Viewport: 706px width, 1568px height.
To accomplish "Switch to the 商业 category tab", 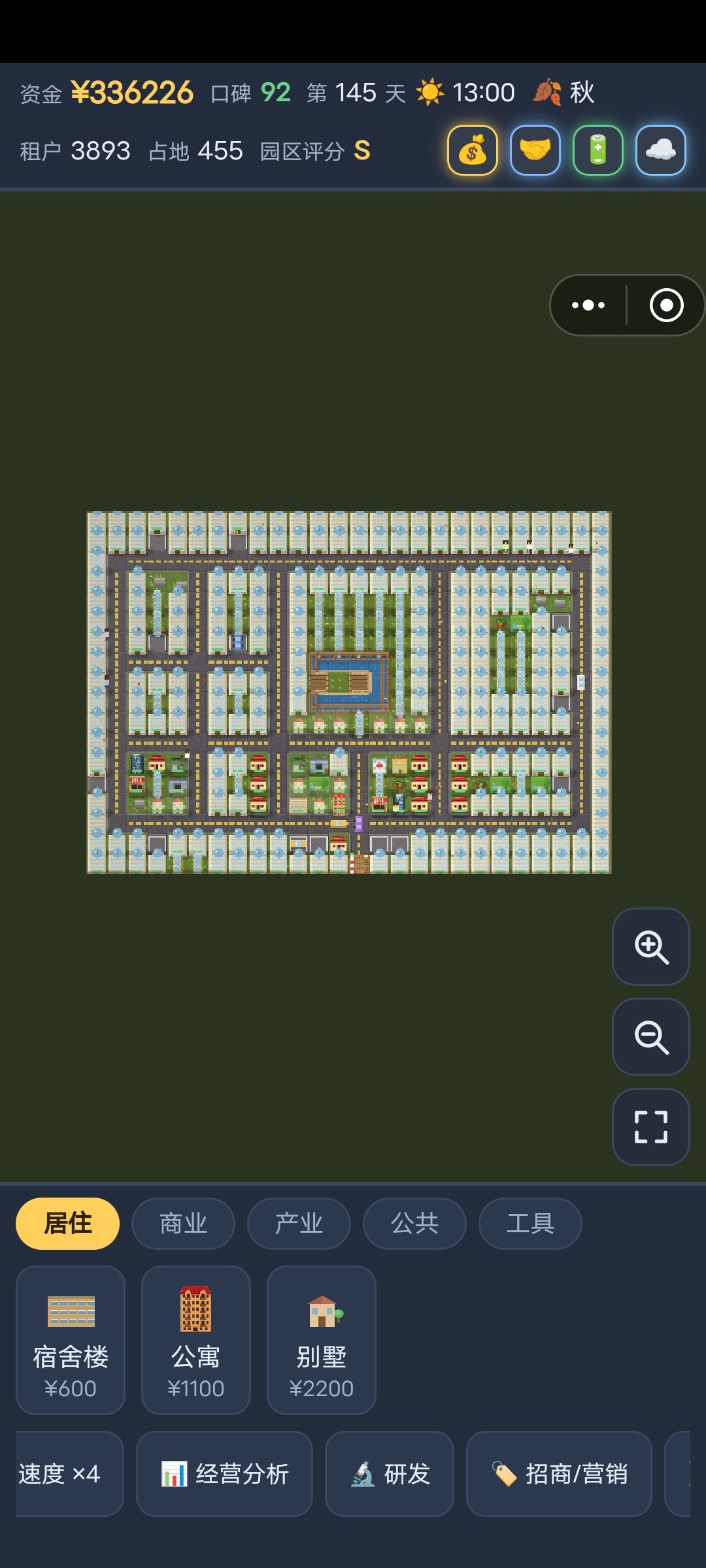I will coord(183,1223).
